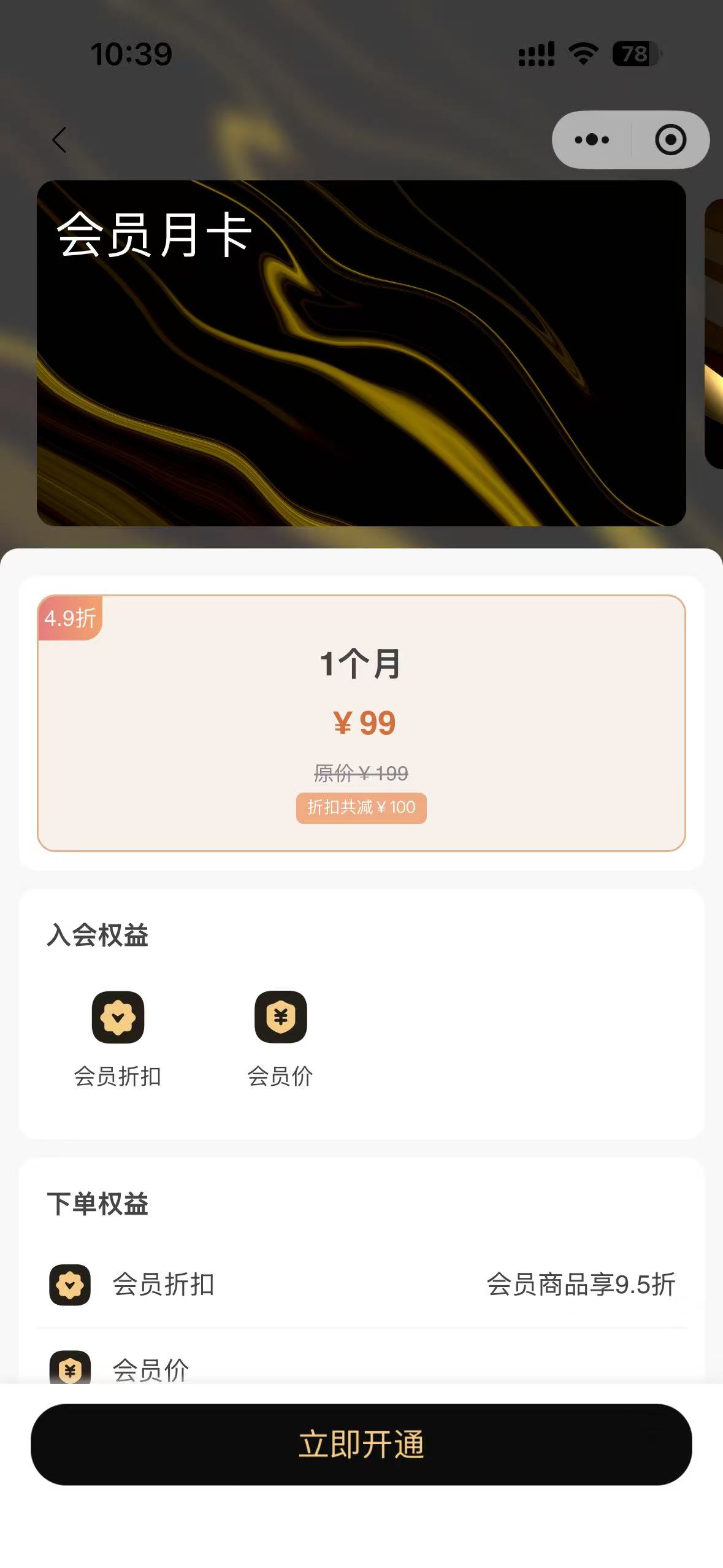Viewport: 723px width, 1568px height.
Task: Open the 会员价 benefit under 入会权益
Action: click(x=280, y=1038)
